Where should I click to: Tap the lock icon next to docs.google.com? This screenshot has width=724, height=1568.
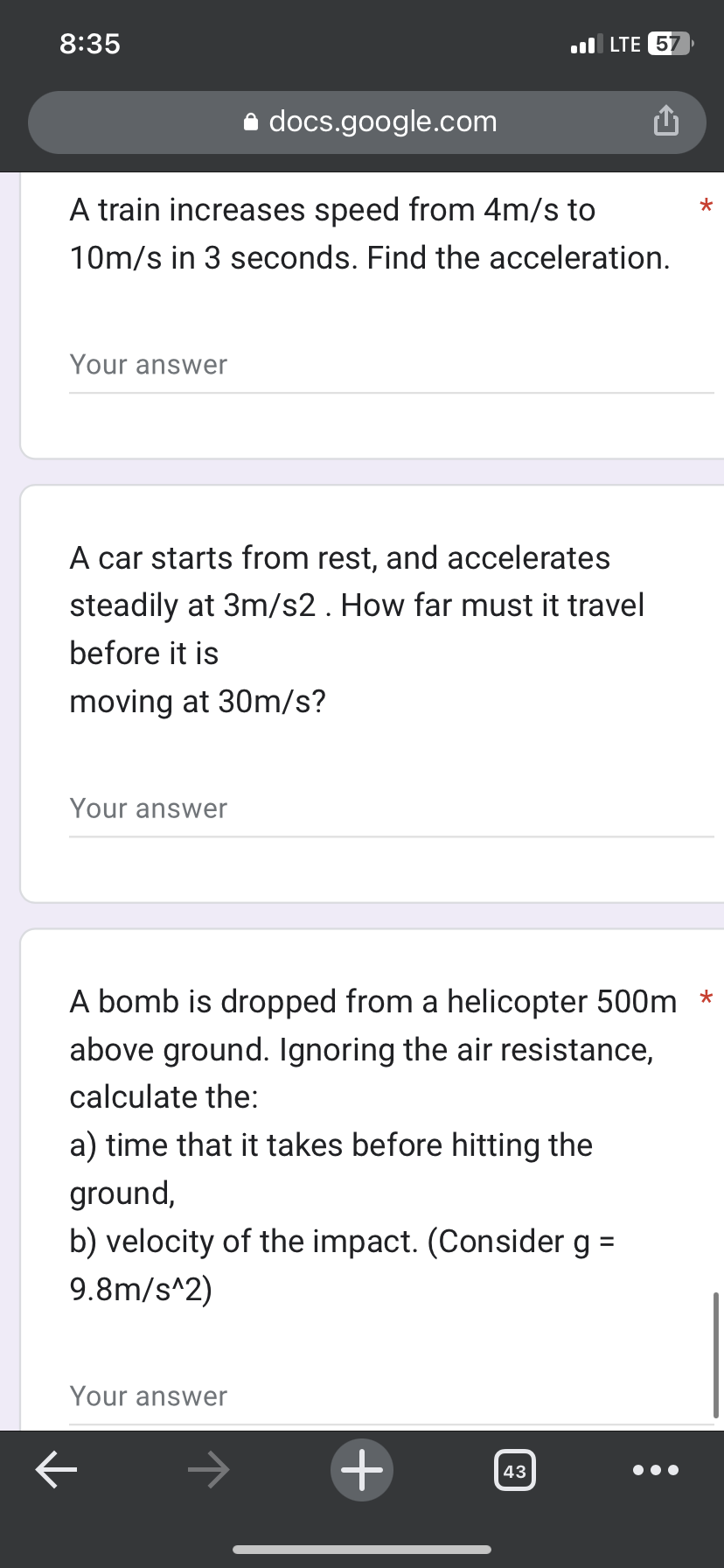[249, 122]
